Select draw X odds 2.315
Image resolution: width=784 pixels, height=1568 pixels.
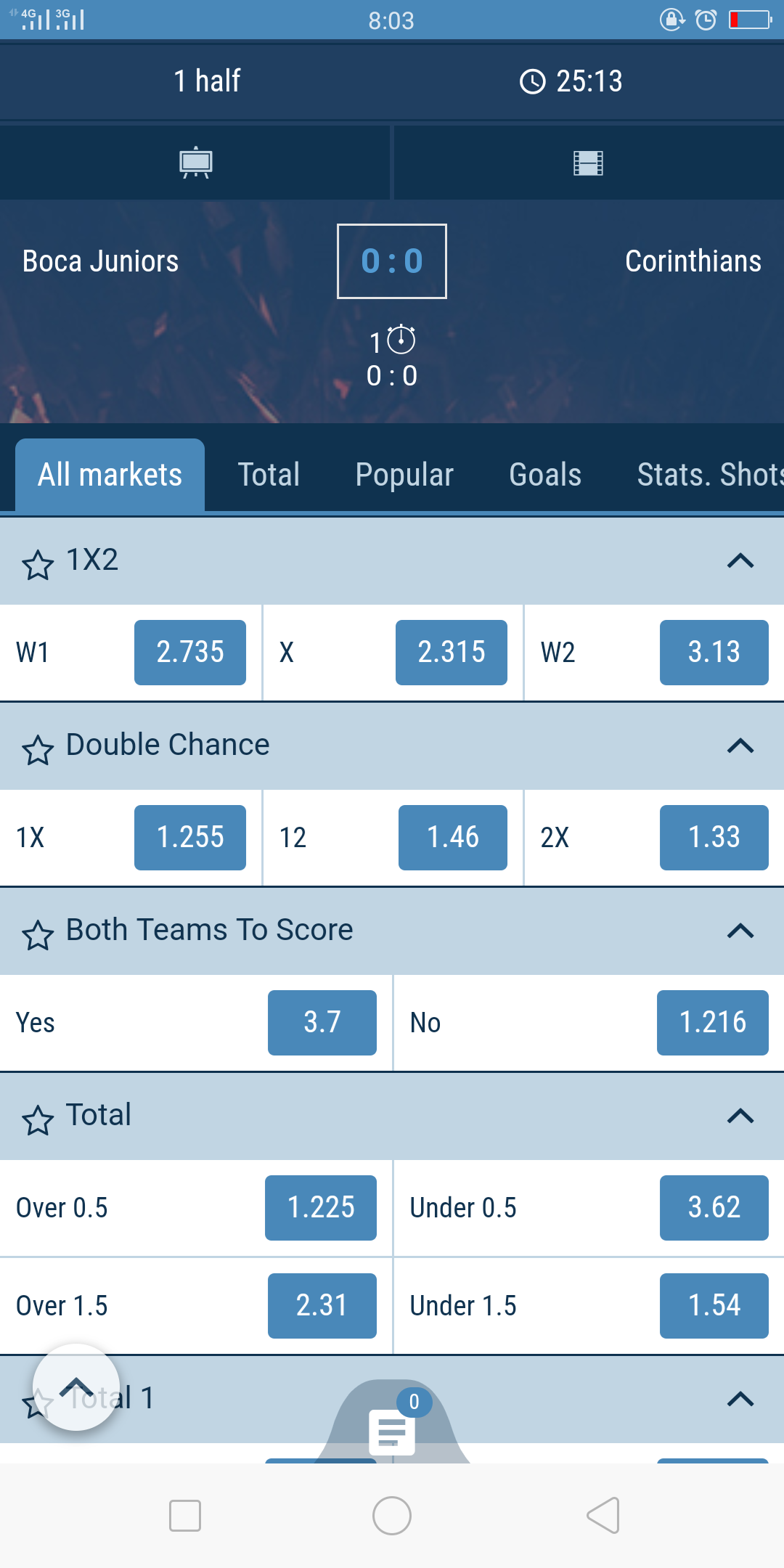coord(451,652)
